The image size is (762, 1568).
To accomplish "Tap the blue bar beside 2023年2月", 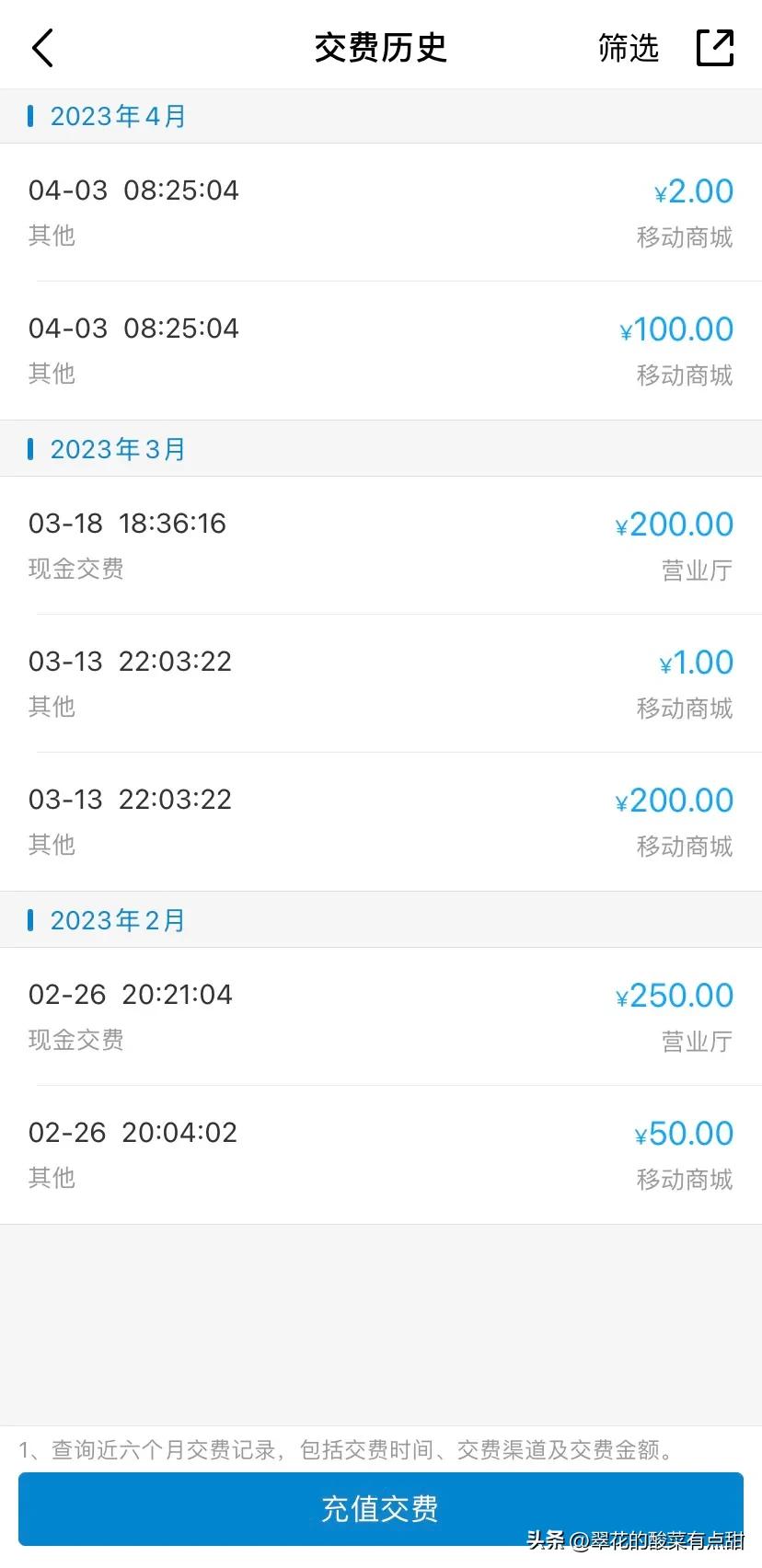I will [x=32, y=919].
